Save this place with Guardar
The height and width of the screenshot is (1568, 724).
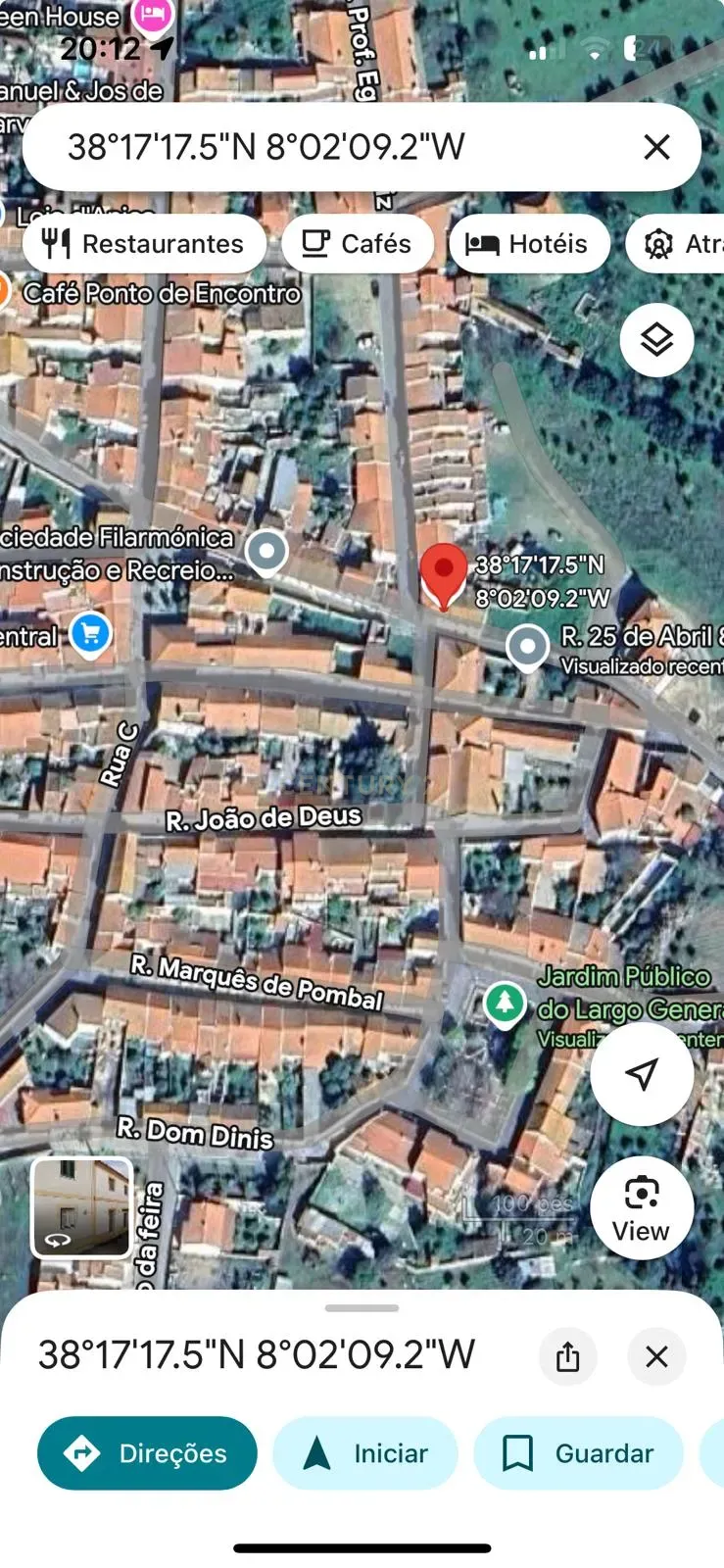578,1453
